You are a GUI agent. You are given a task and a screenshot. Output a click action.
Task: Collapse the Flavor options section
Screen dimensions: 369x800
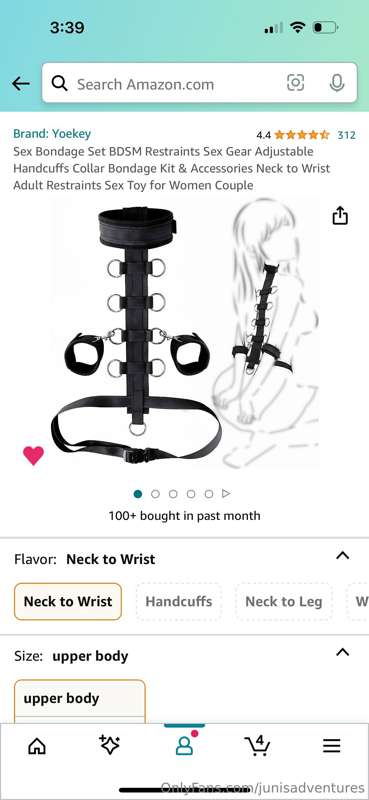point(342,556)
